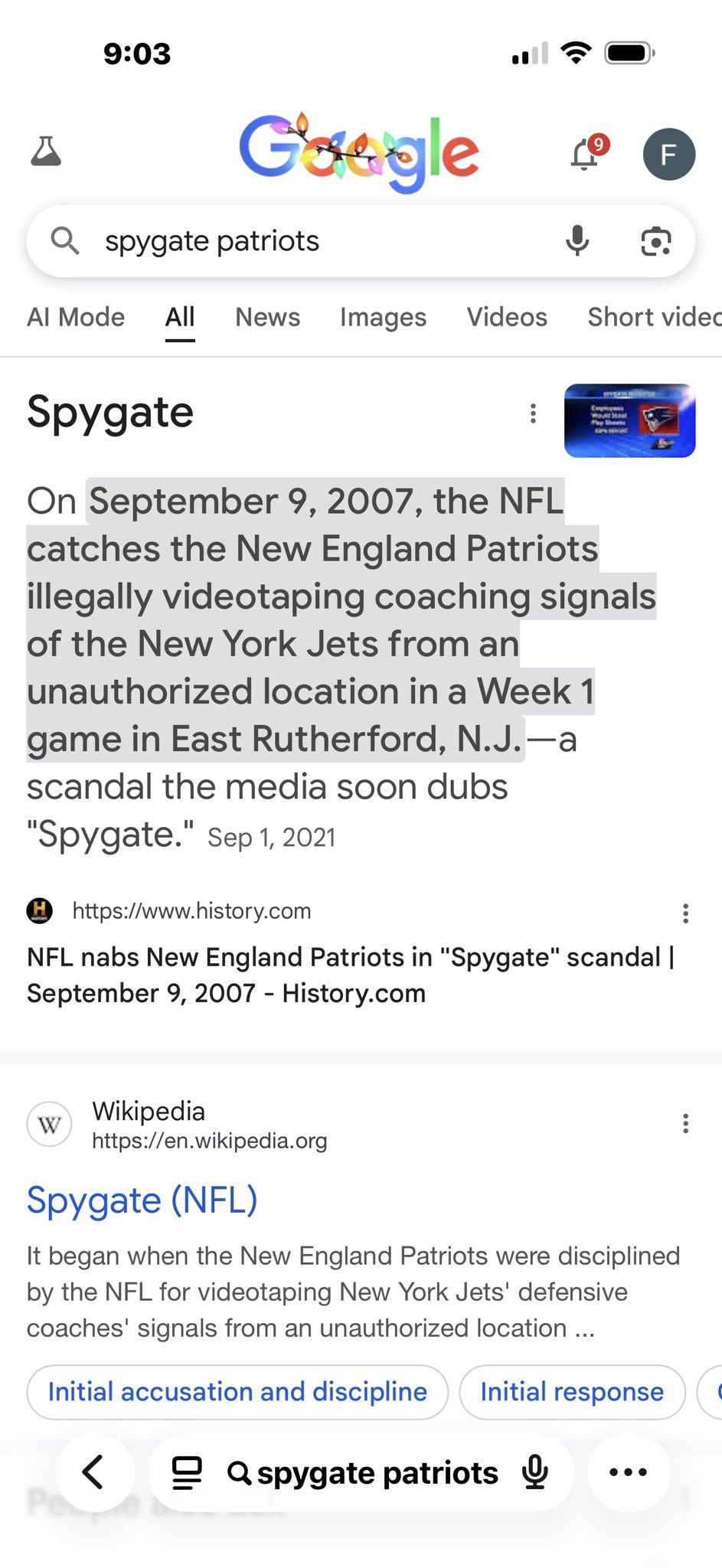Tap the spygate patriots search field
This screenshot has height=1568, width=722.
tap(322, 241)
